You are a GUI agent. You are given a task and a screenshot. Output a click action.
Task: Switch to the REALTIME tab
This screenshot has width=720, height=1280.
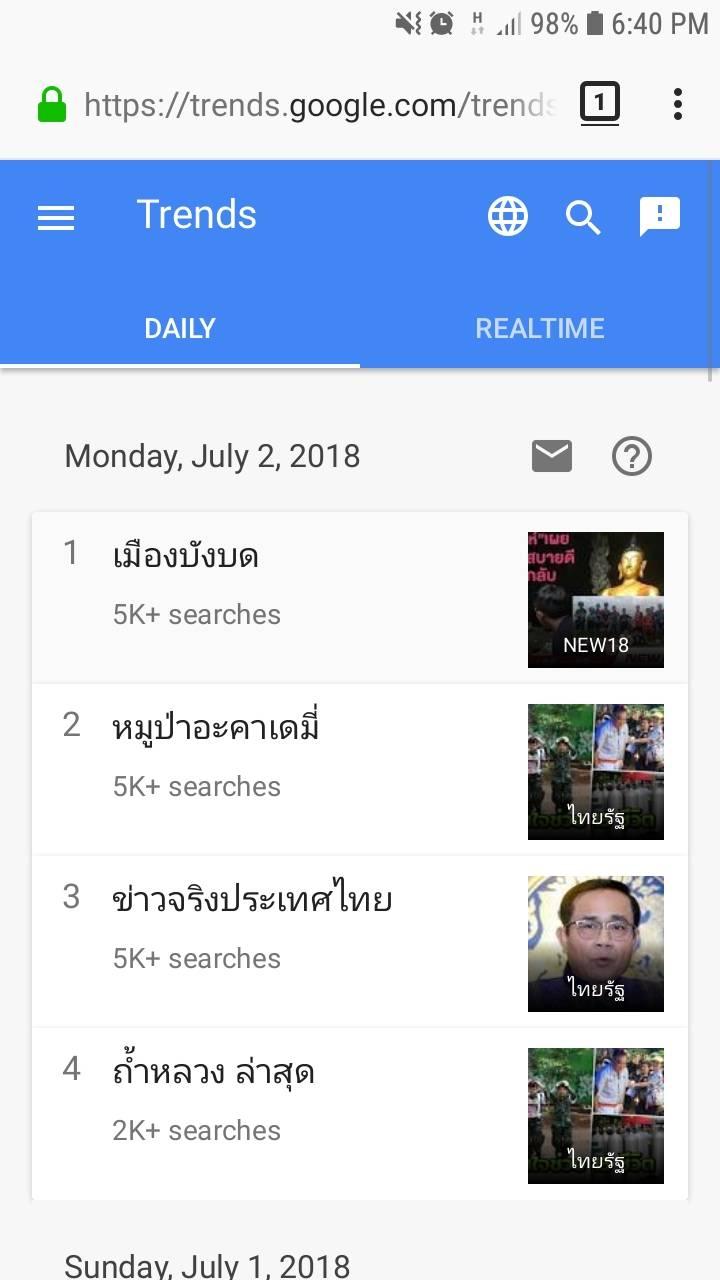(x=540, y=328)
